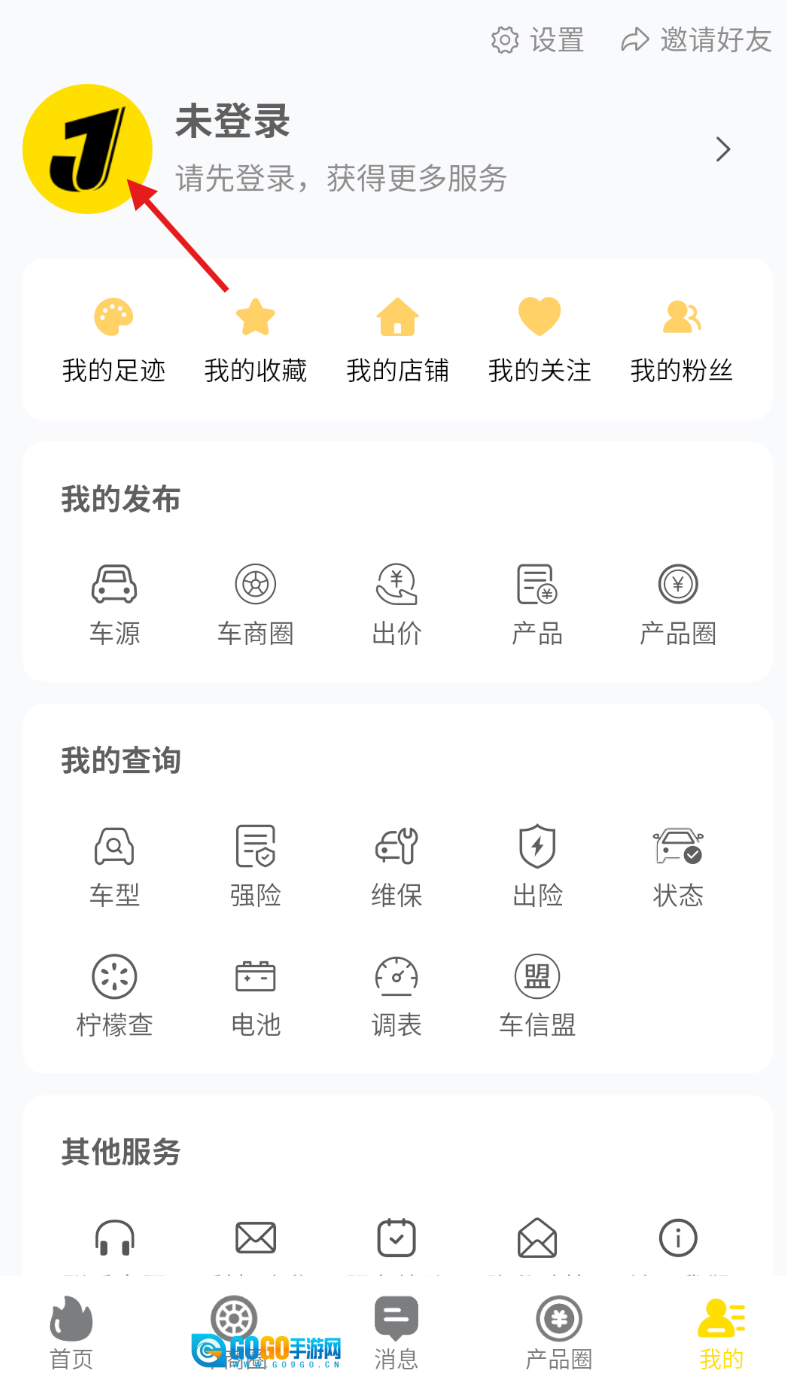
Task: Open login via the 未登录 chevron
Action: coord(723,150)
